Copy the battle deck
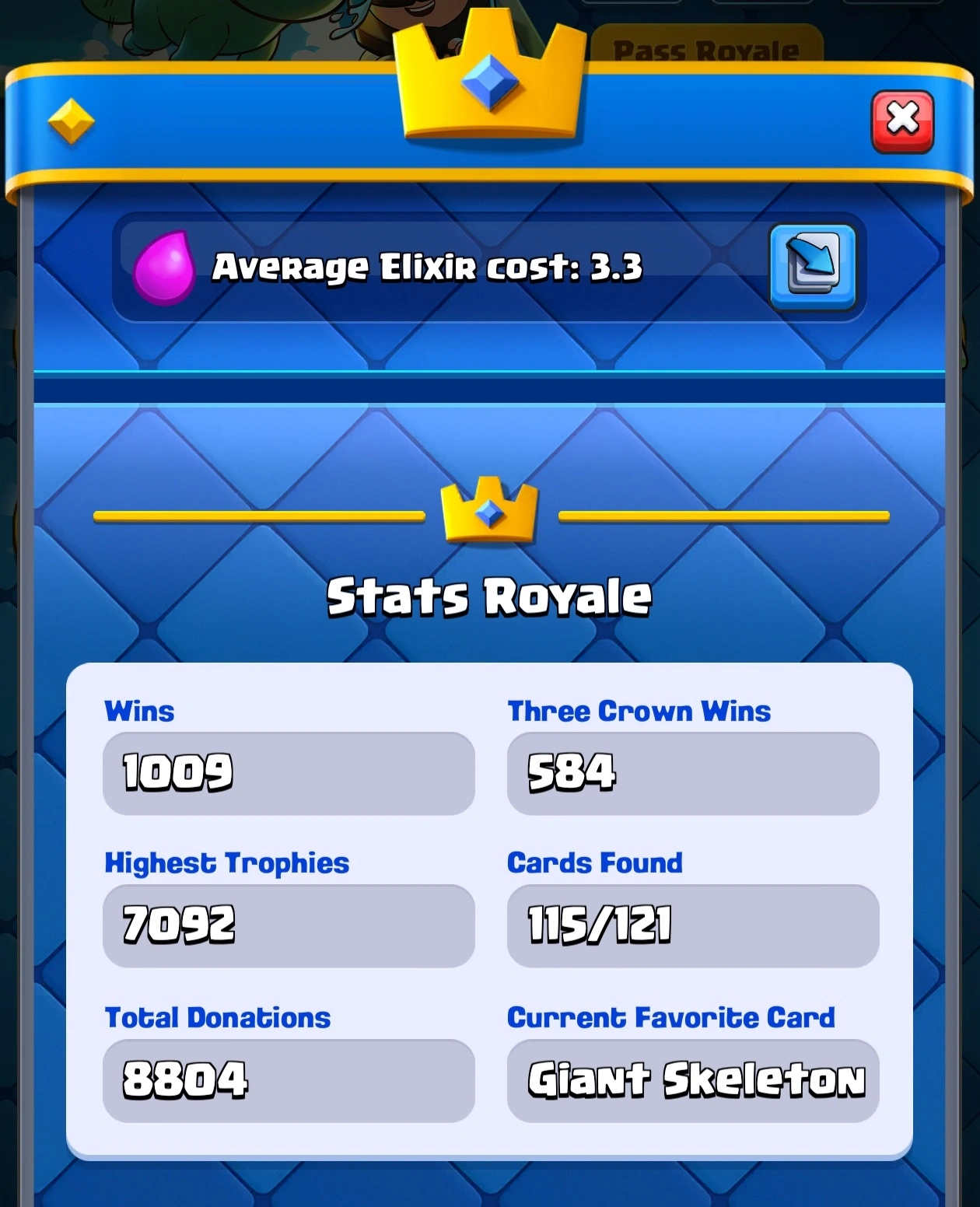This screenshot has height=1207, width=980. tap(812, 266)
